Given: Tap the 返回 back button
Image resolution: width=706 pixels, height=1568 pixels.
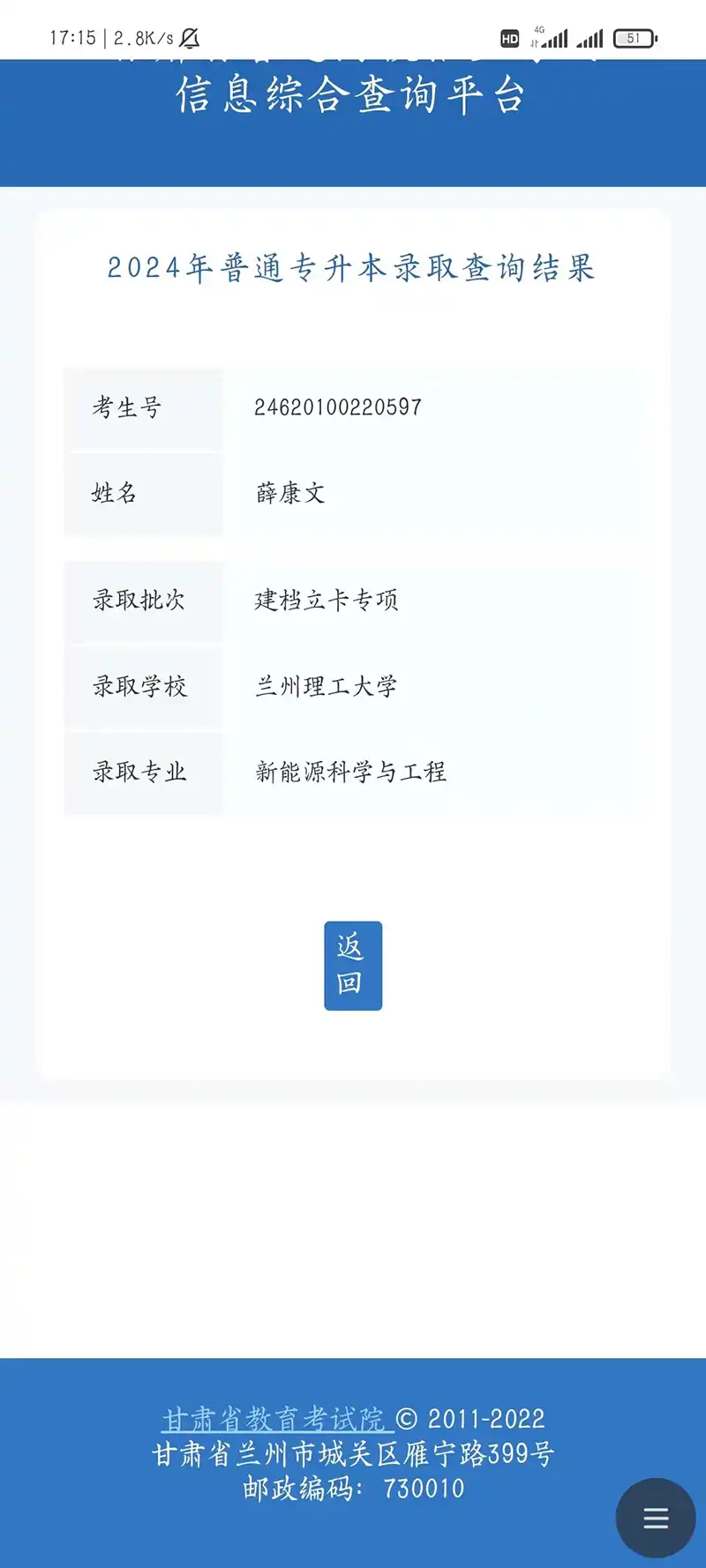Looking at the screenshot, I should pos(353,965).
